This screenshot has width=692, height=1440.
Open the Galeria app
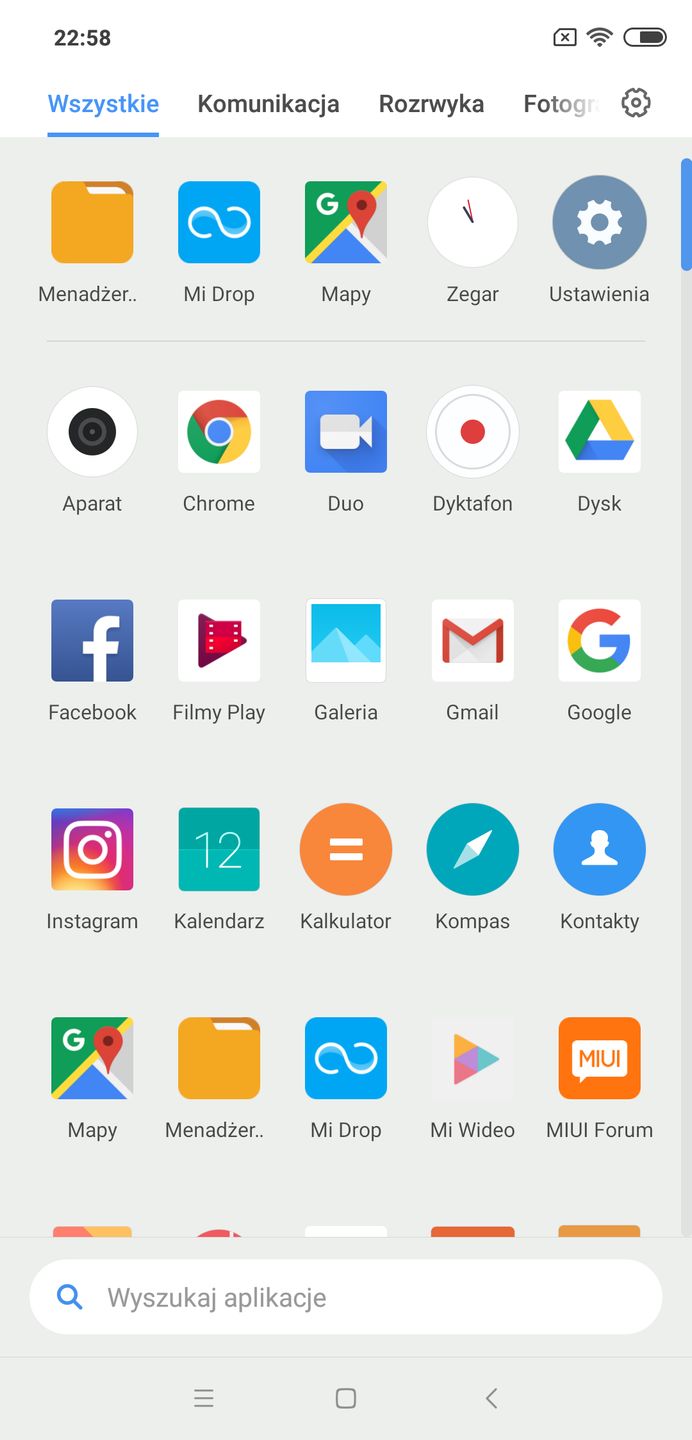coord(345,641)
